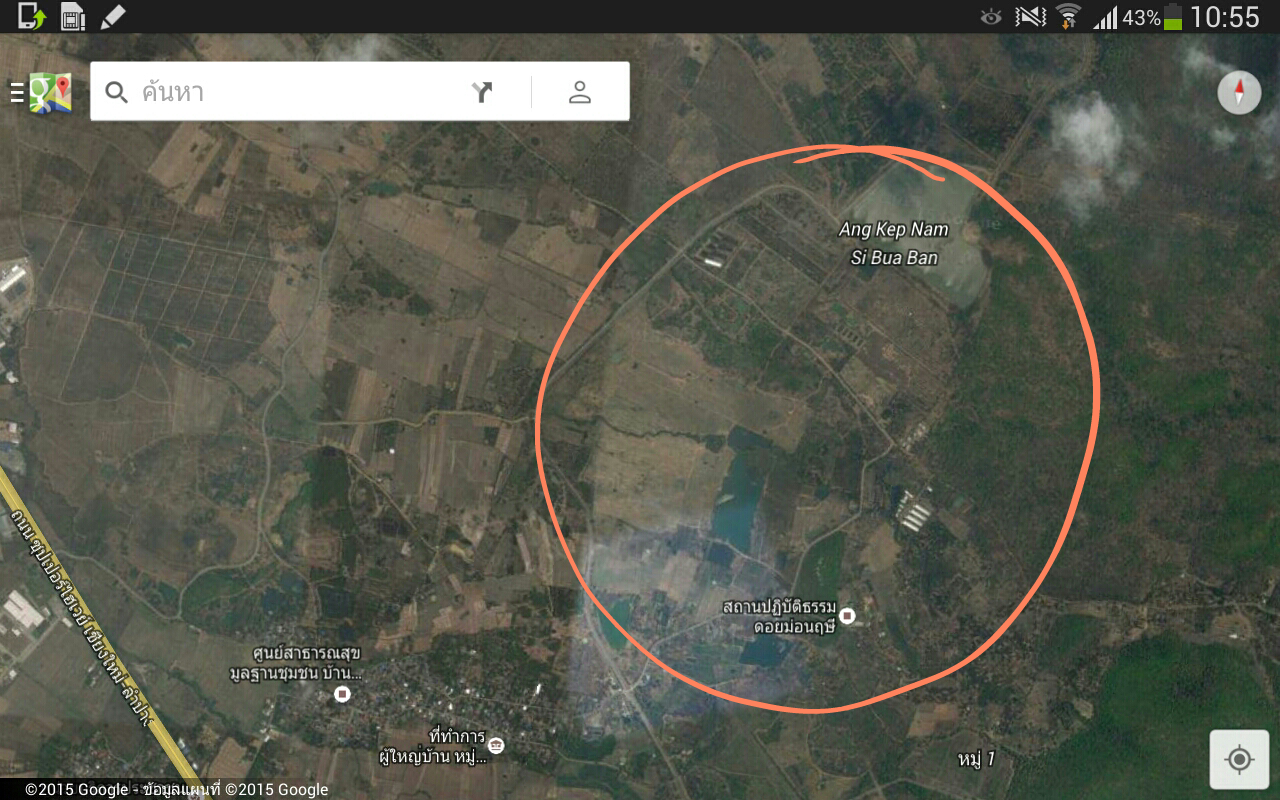The width and height of the screenshot is (1280, 800).
Task: Select the ที่ทำการผู้ใหญ่บ้าน place marker
Action: click(x=496, y=745)
